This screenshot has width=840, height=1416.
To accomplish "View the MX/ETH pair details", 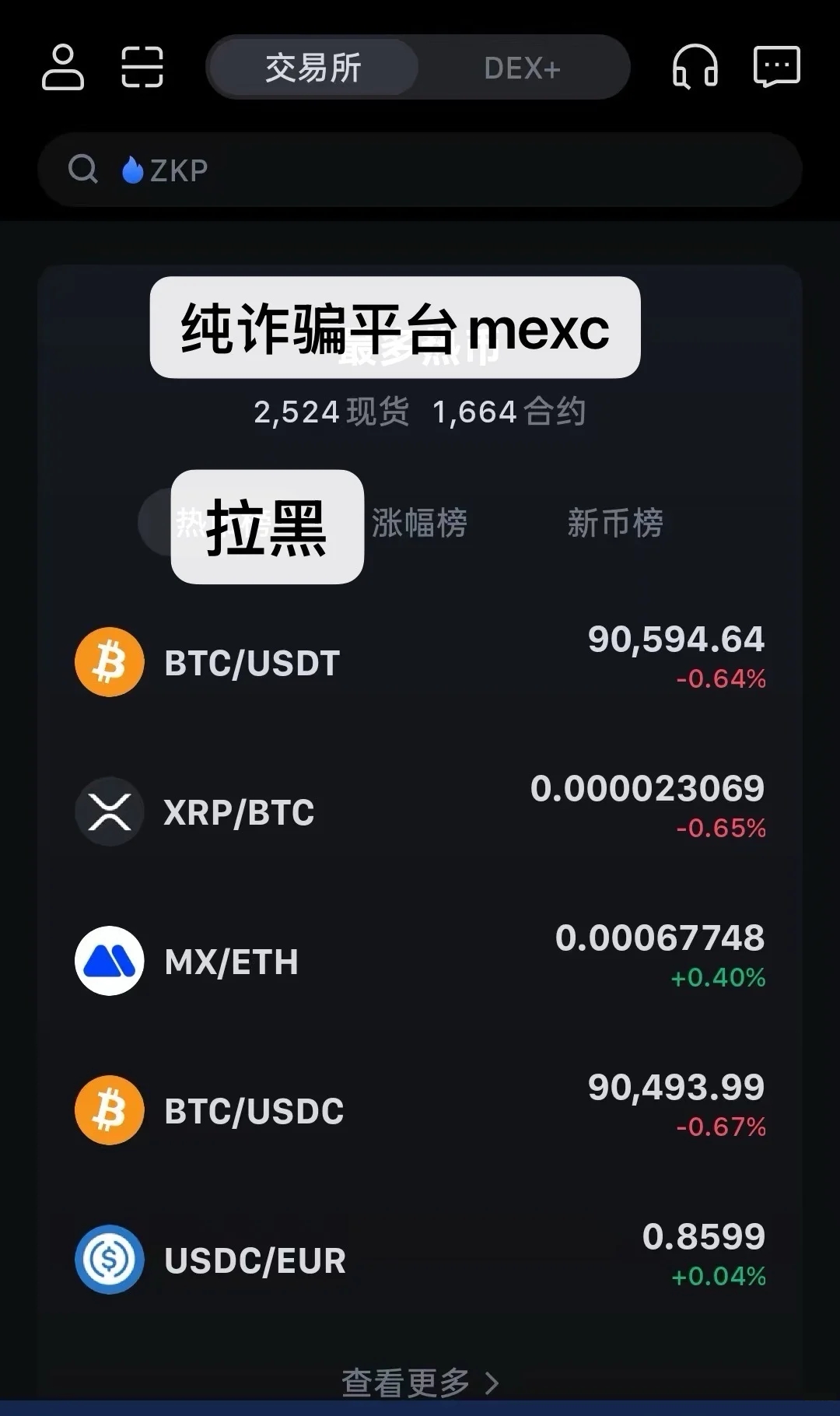I will pos(420,961).
